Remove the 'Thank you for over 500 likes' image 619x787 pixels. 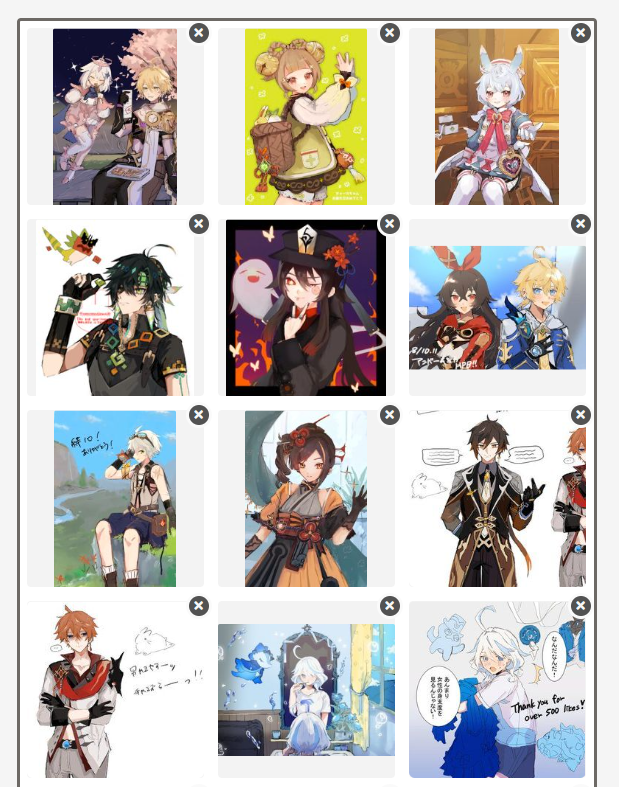click(581, 606)
